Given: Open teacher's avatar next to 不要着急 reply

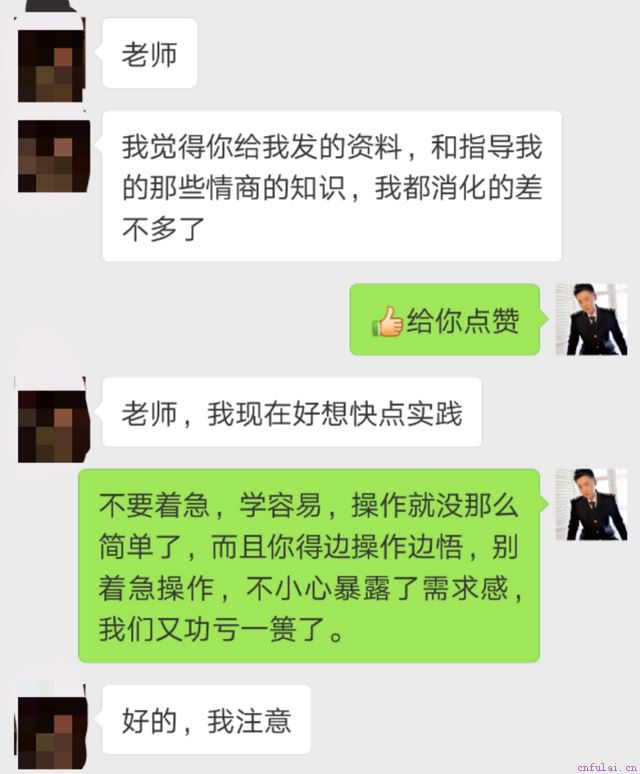Looking at the screenshot, I should pos(591,505).
